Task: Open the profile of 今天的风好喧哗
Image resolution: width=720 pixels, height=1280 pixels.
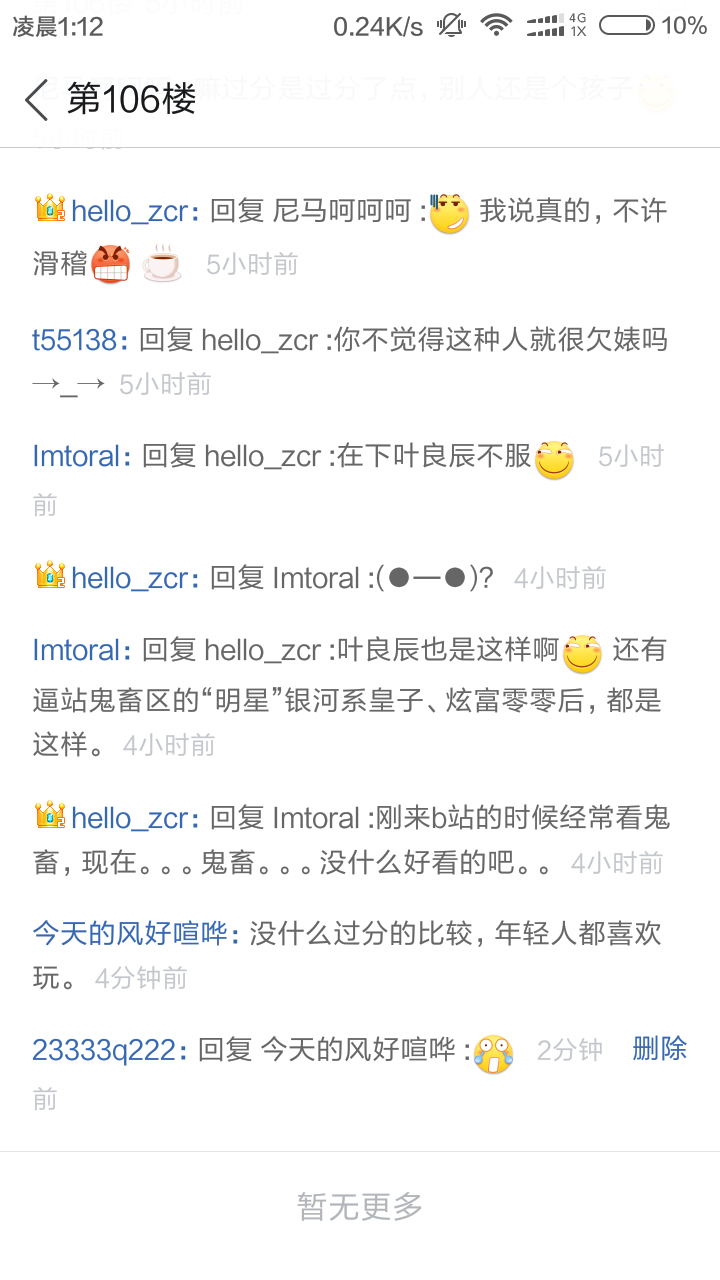Action: click(x=137, y=934)
